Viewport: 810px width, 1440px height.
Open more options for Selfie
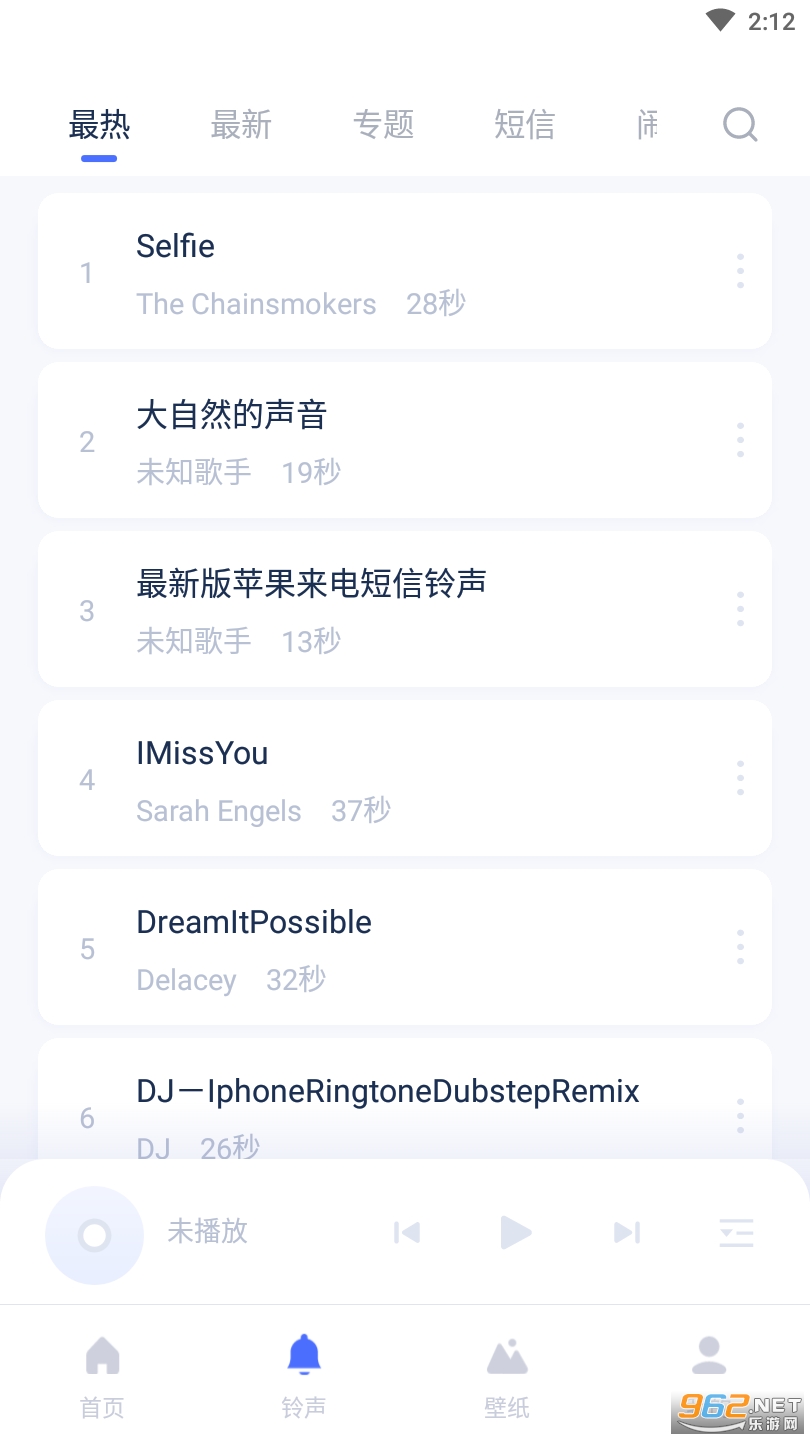point(740,271)
